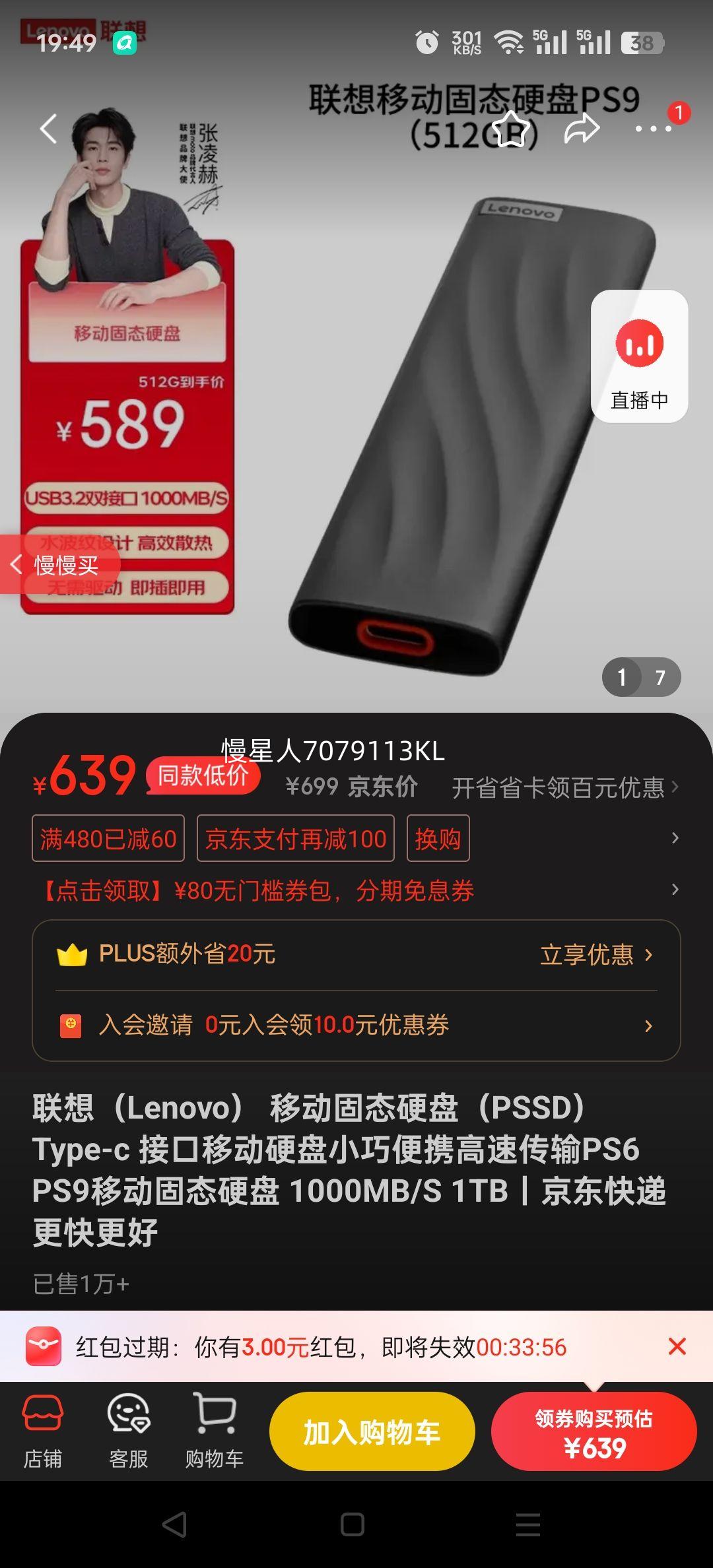Select the 满480已减60 coupon tag

pyautogui.click(x=108, y=838)
